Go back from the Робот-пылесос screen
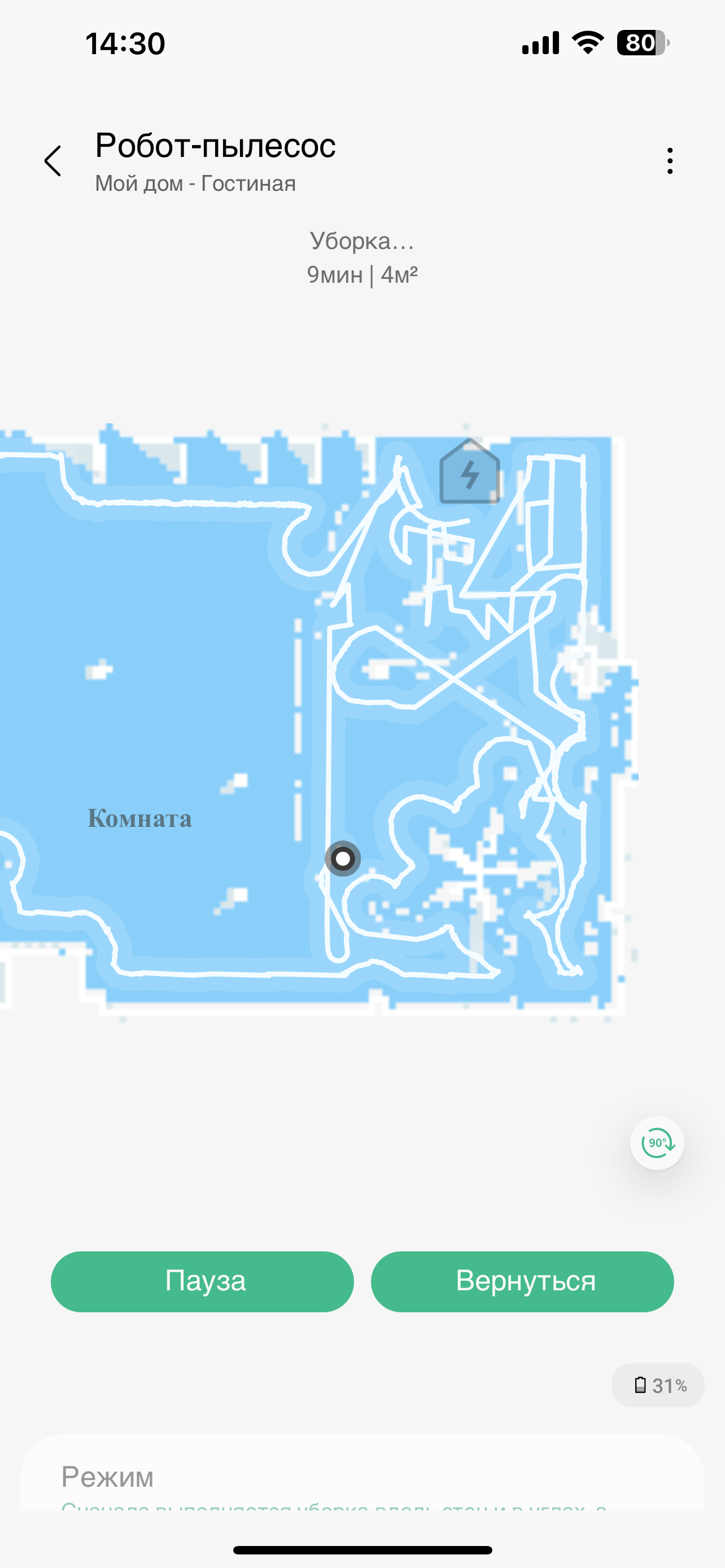 pos(54,161)
